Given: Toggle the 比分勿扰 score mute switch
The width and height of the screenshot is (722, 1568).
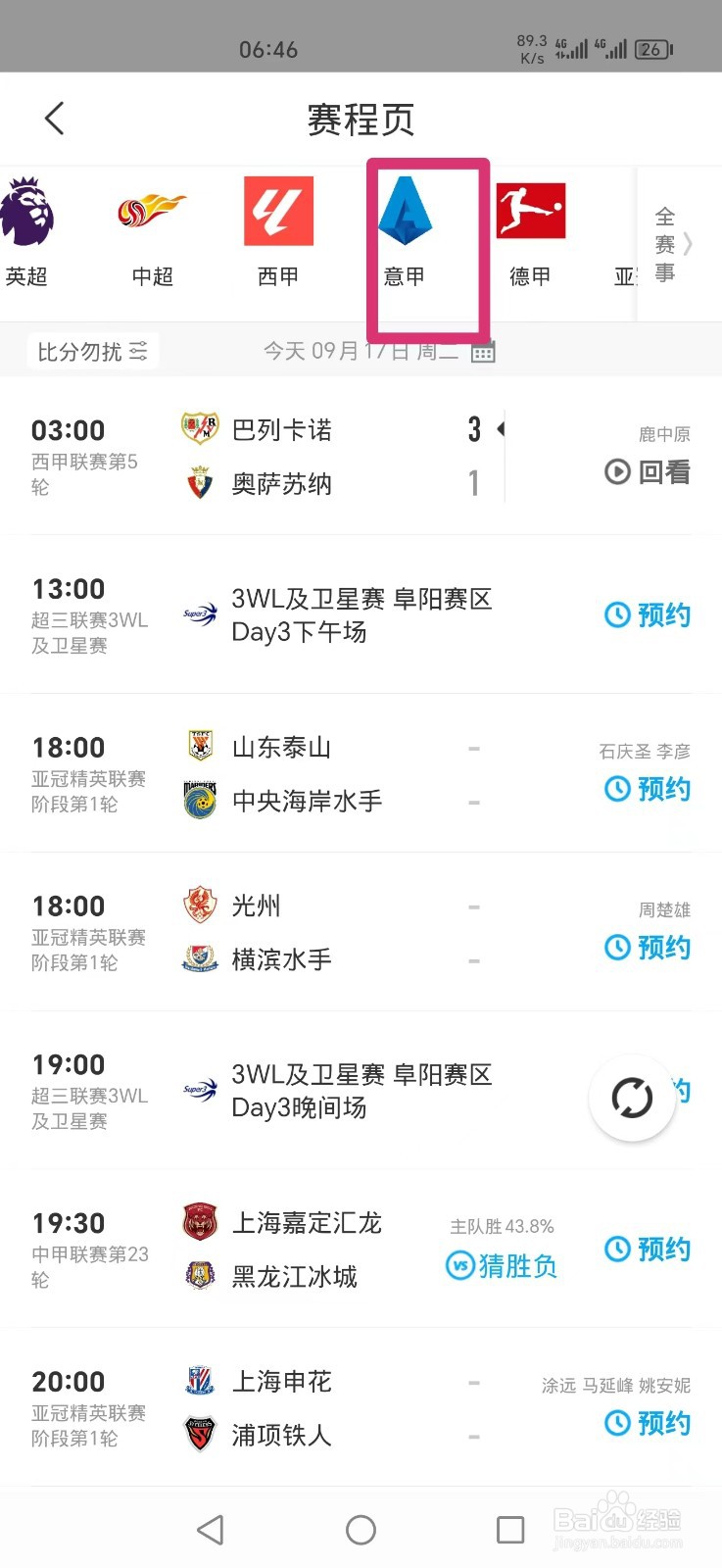Looking at the screenshot, I should (x=93, y=351).
